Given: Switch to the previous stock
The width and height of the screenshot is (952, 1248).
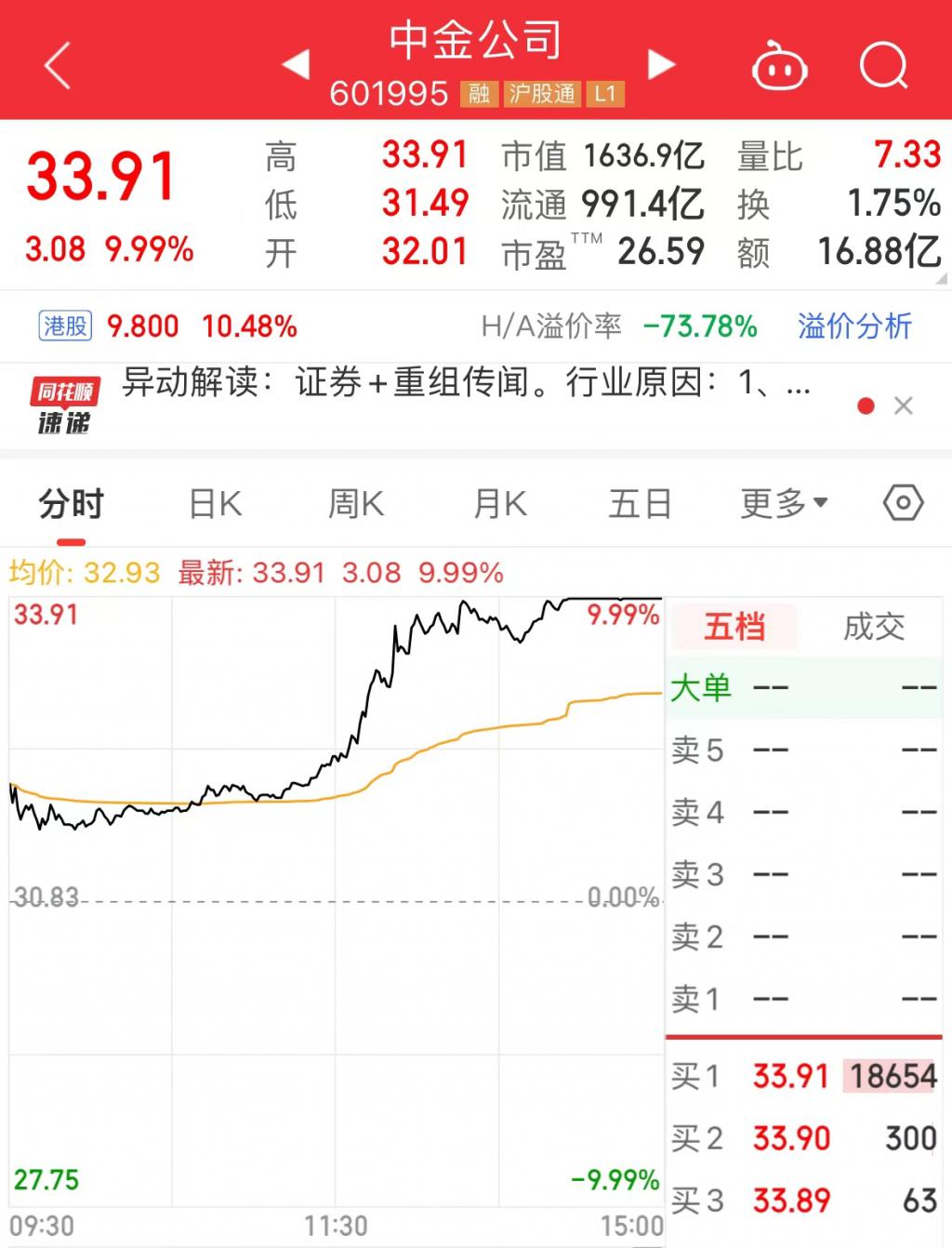Looking at the screenshot, I should coord(296,65).
